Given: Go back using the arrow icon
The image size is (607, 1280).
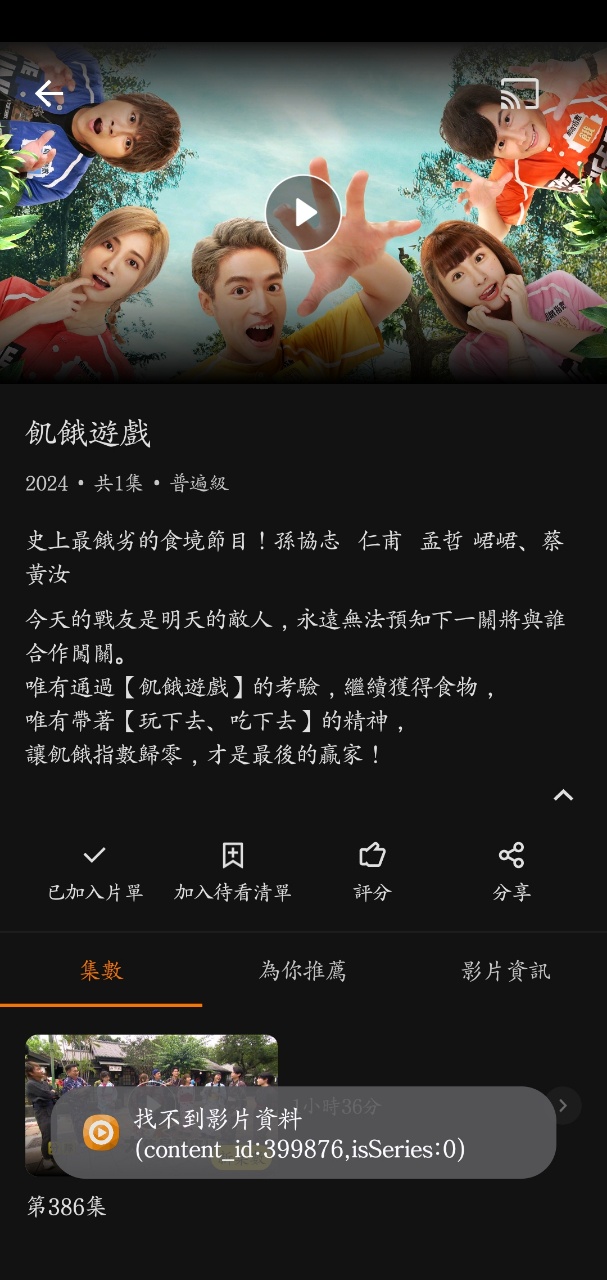Looking at the screenshot, I should [x=48, y=94].
